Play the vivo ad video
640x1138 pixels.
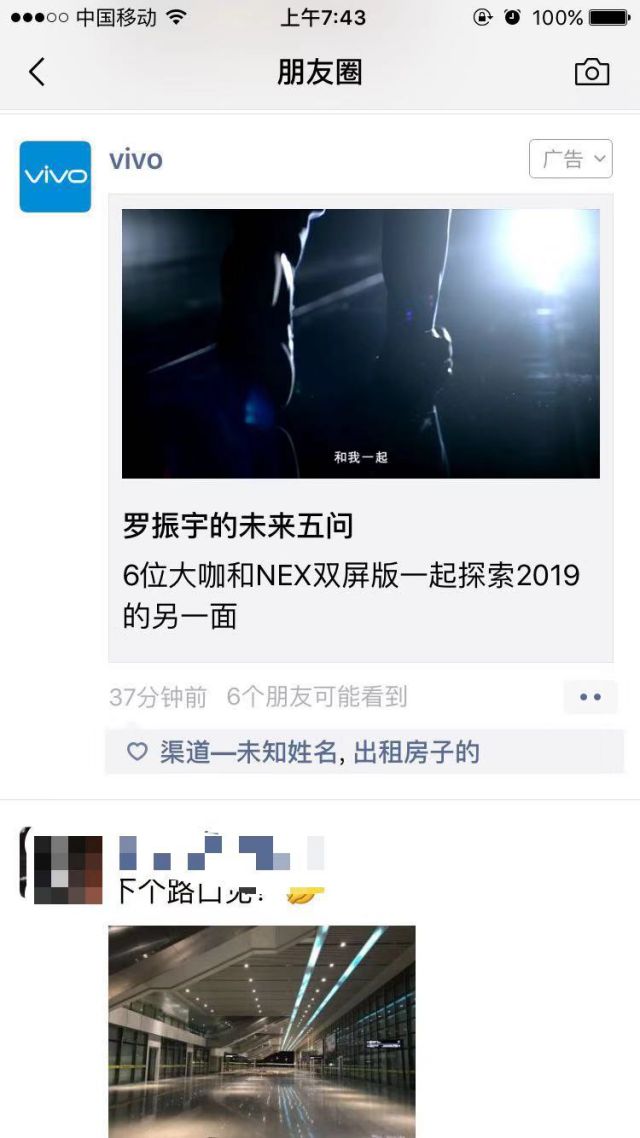click(360, 343)
